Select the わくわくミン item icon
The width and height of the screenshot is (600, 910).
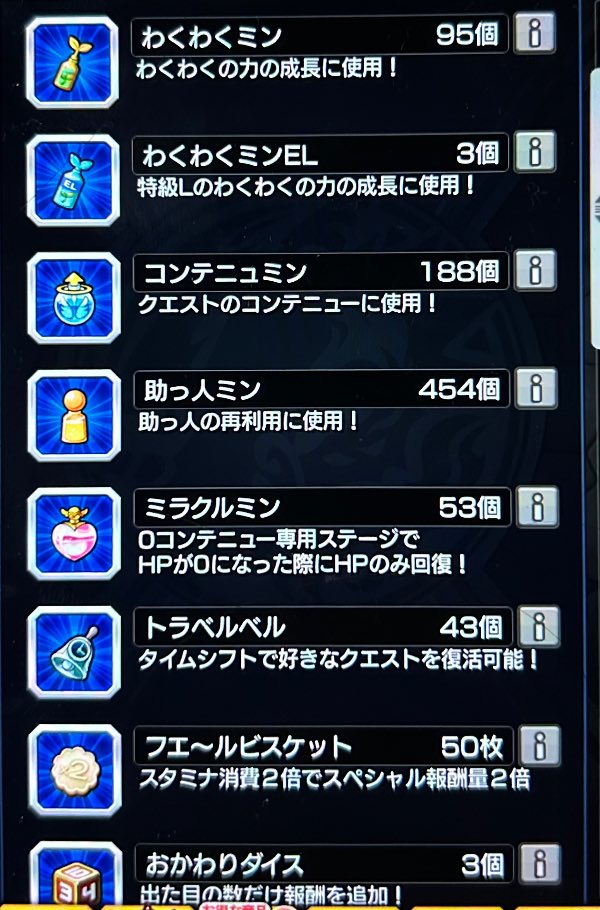click(73, 62)
